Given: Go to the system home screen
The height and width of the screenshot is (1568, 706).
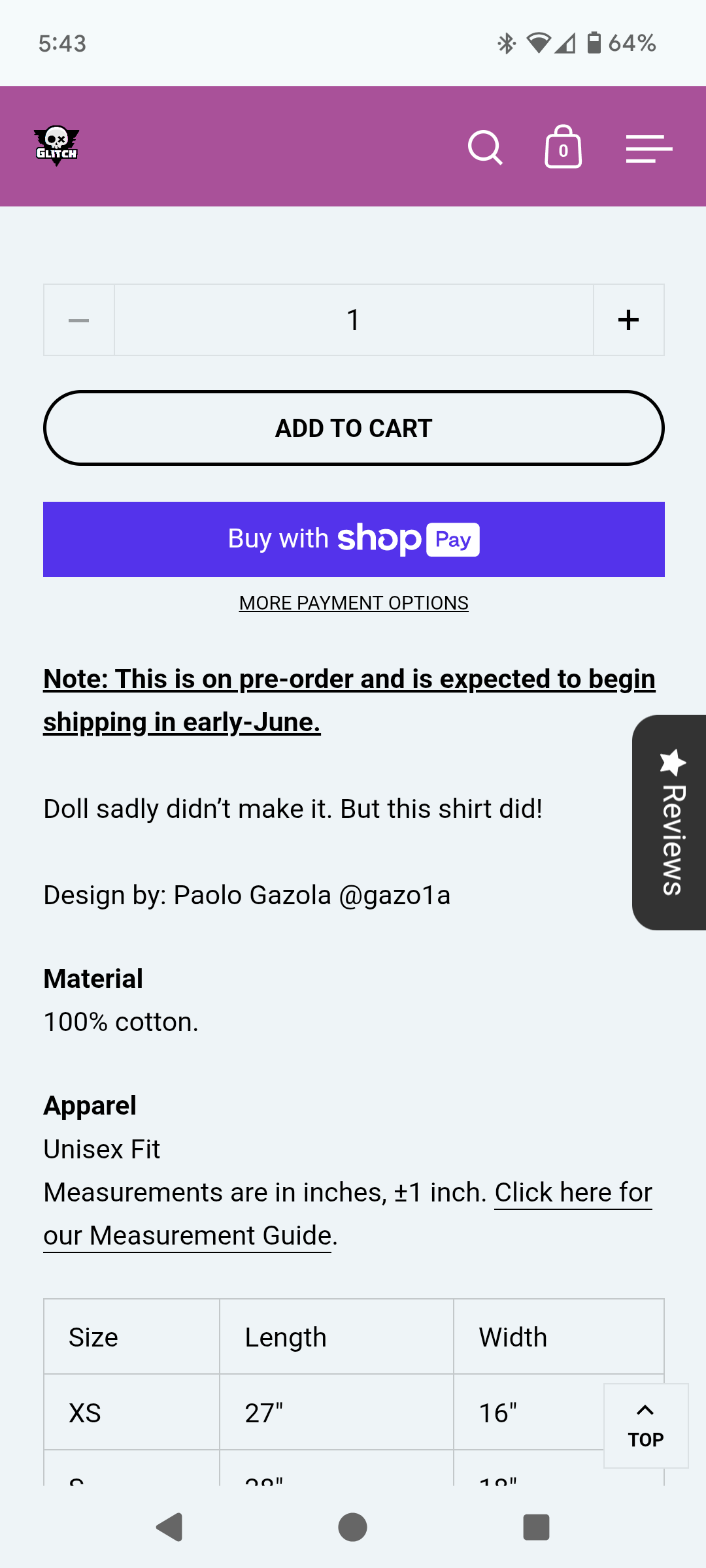Looking at the screenshot, I should click(x=353, y=1527).
